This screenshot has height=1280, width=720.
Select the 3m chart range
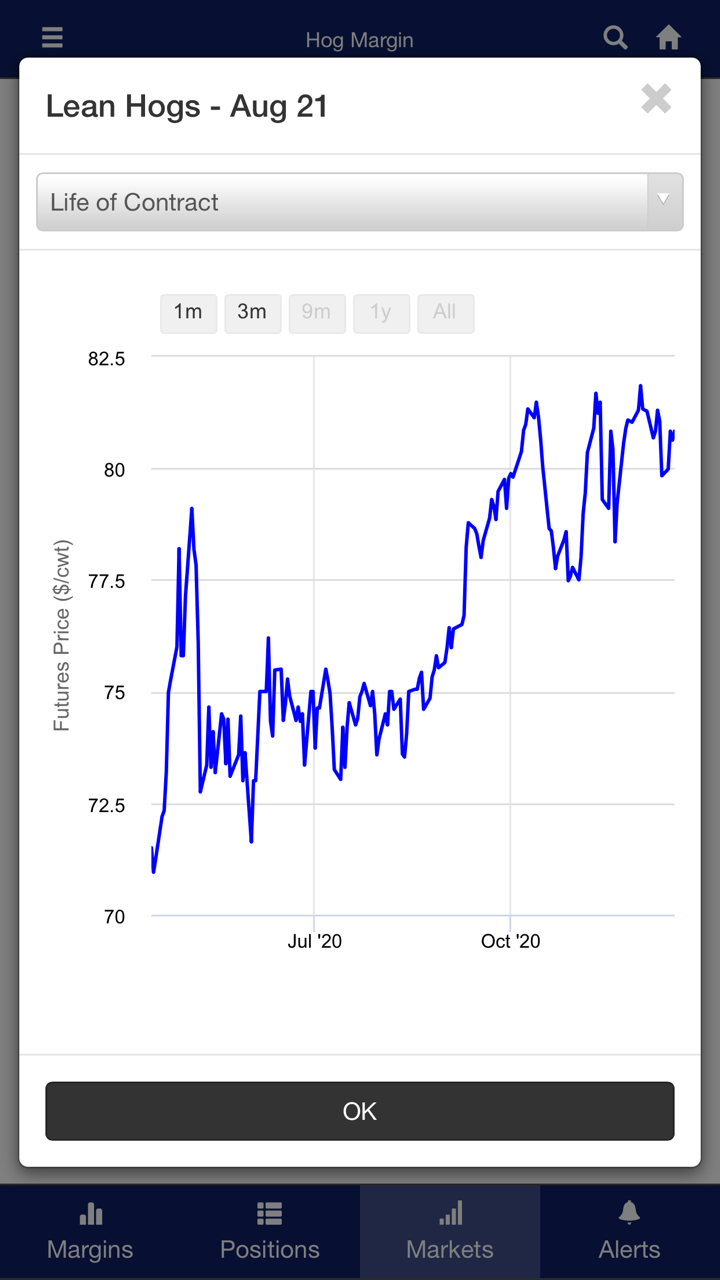(252, 313)
